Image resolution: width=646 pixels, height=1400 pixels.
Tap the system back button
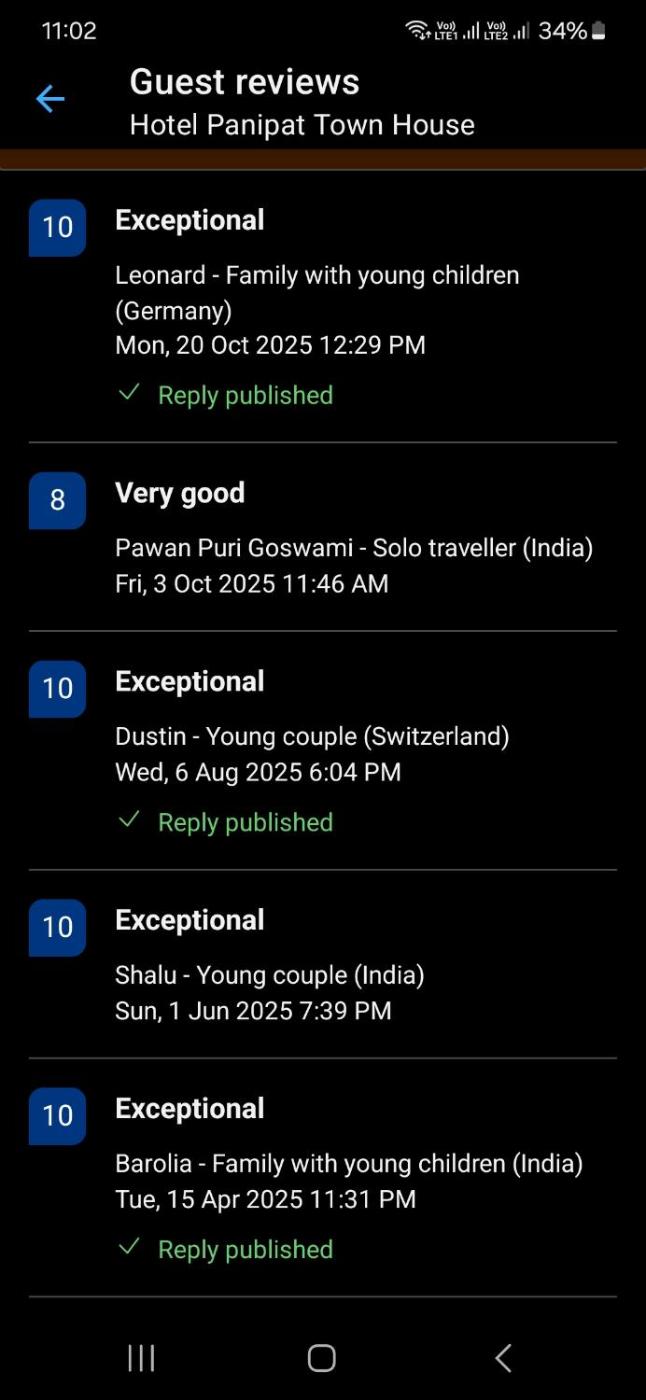[x=503, y=1358]
